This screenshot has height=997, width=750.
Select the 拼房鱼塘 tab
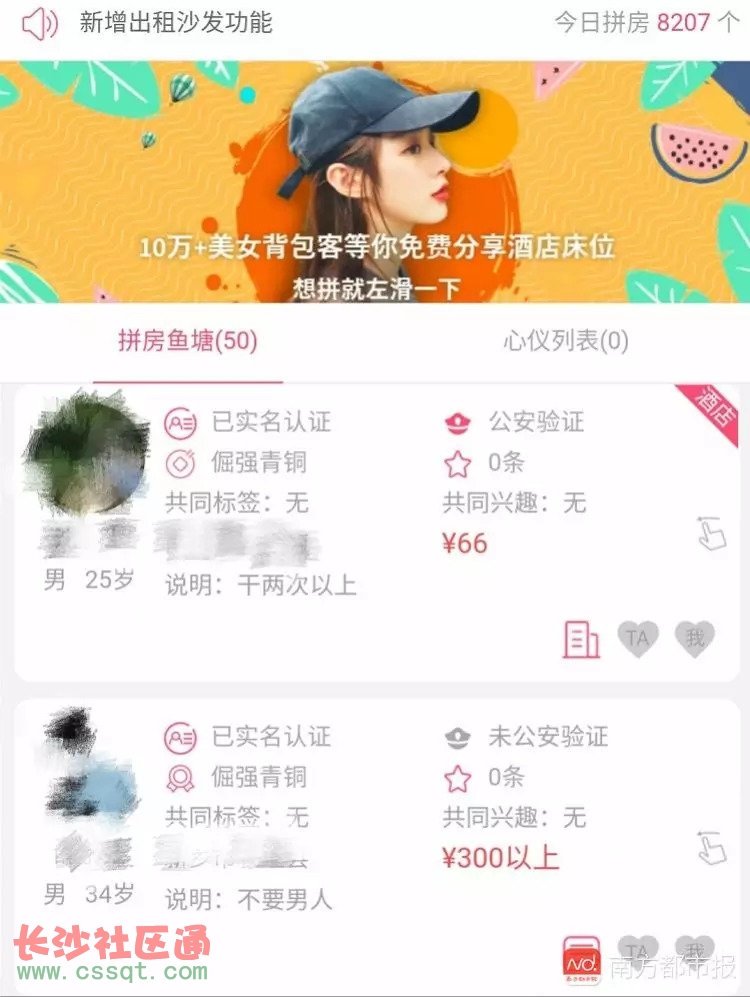coord(188,341)
